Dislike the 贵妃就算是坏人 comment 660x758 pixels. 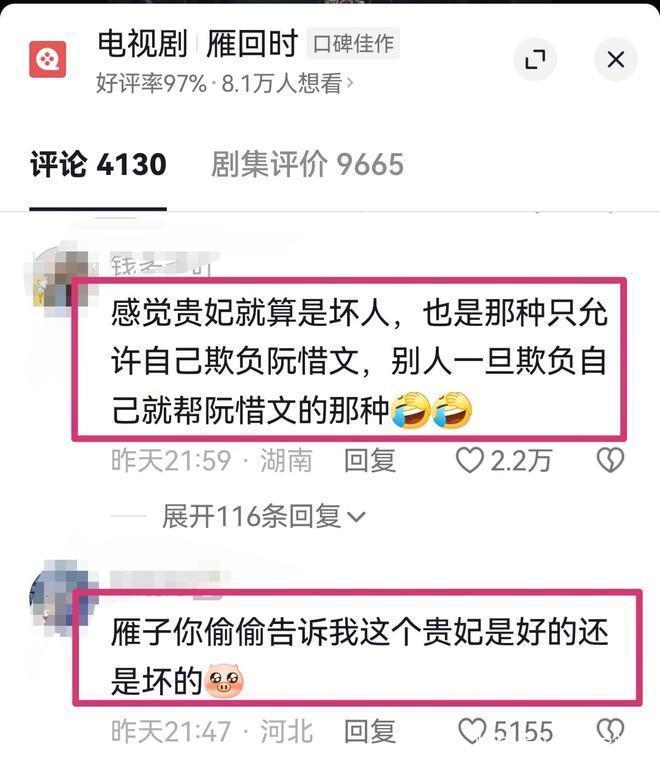611,460
